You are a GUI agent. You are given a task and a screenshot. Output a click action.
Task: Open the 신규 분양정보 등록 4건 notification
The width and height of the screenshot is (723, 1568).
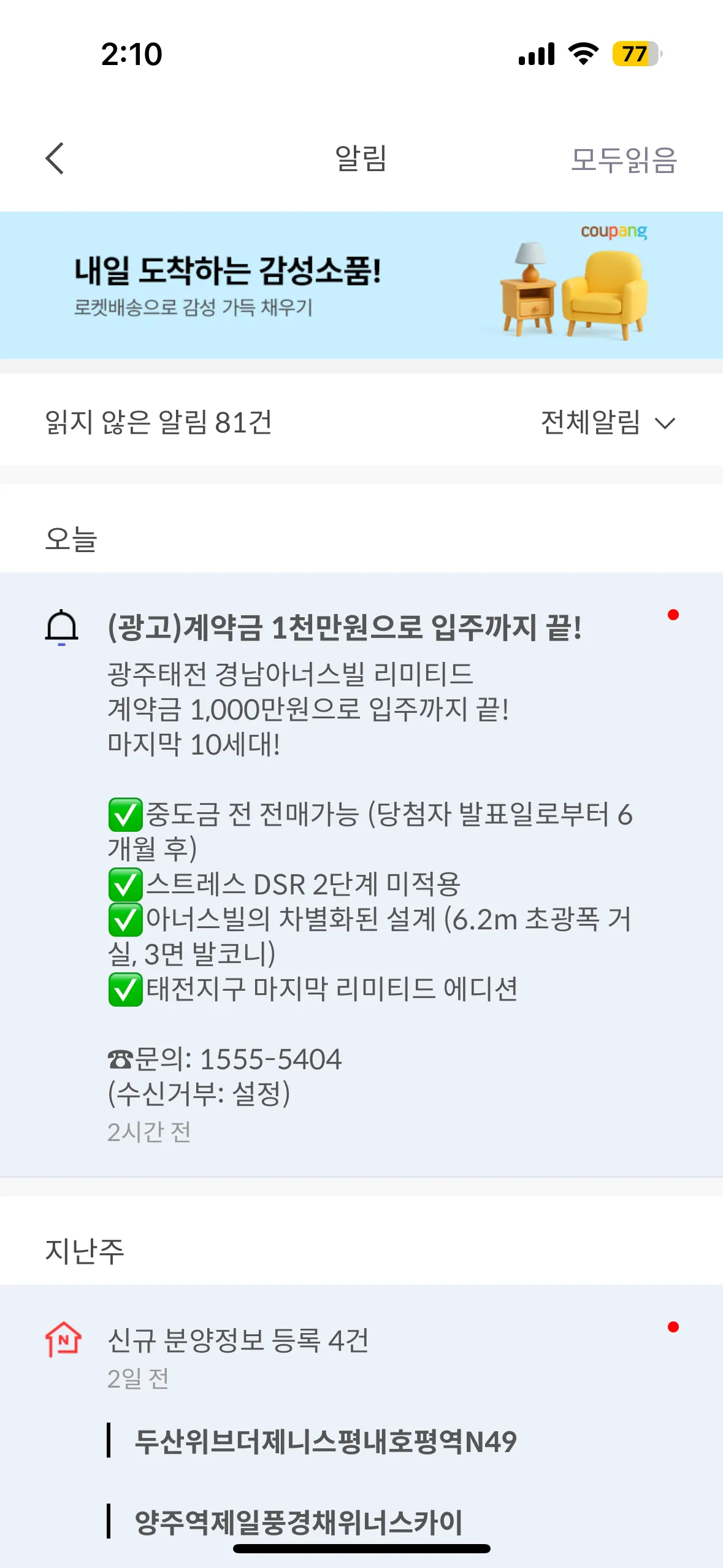(x=238, y=1340)
